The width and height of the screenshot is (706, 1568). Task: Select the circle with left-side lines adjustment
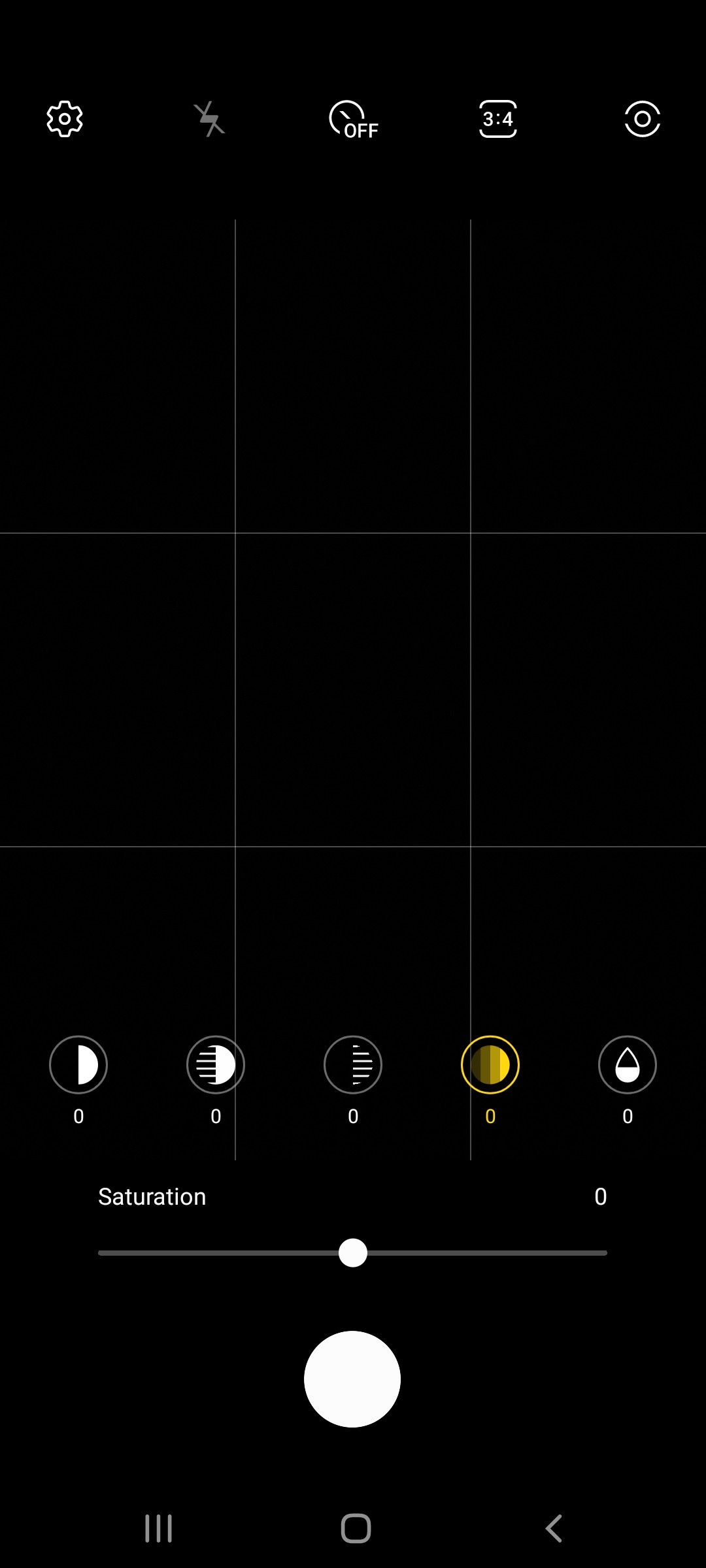(x=216, y=1065)
